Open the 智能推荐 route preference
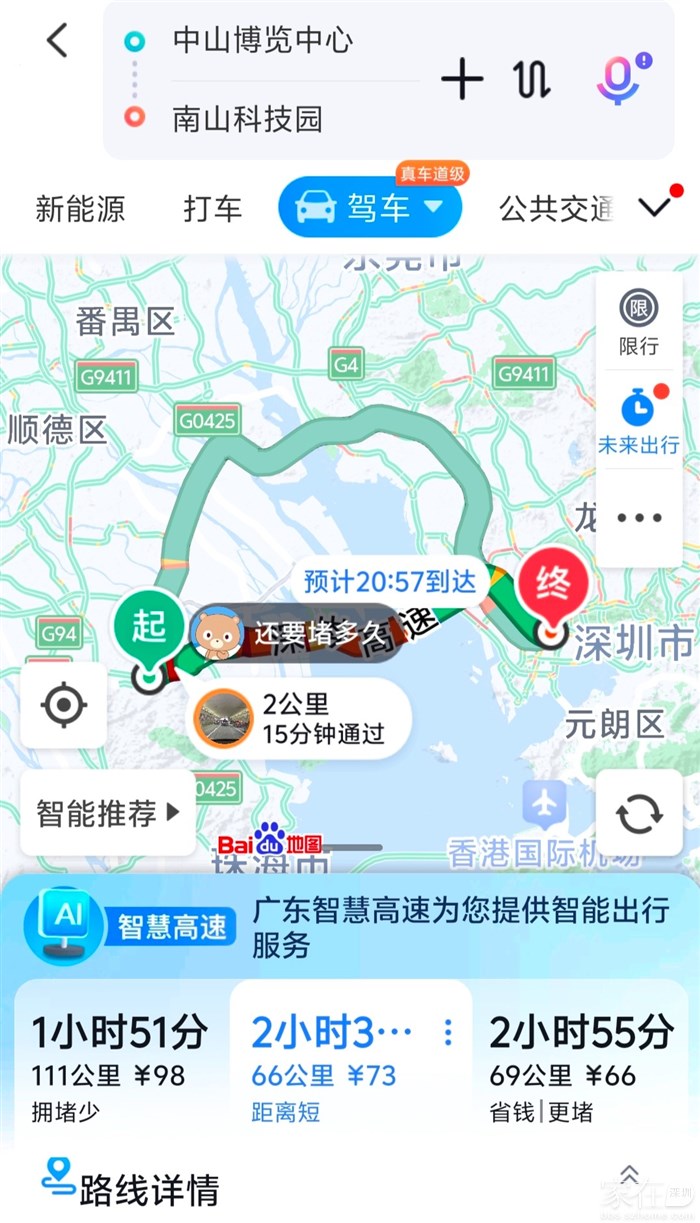 pos(108,813)
